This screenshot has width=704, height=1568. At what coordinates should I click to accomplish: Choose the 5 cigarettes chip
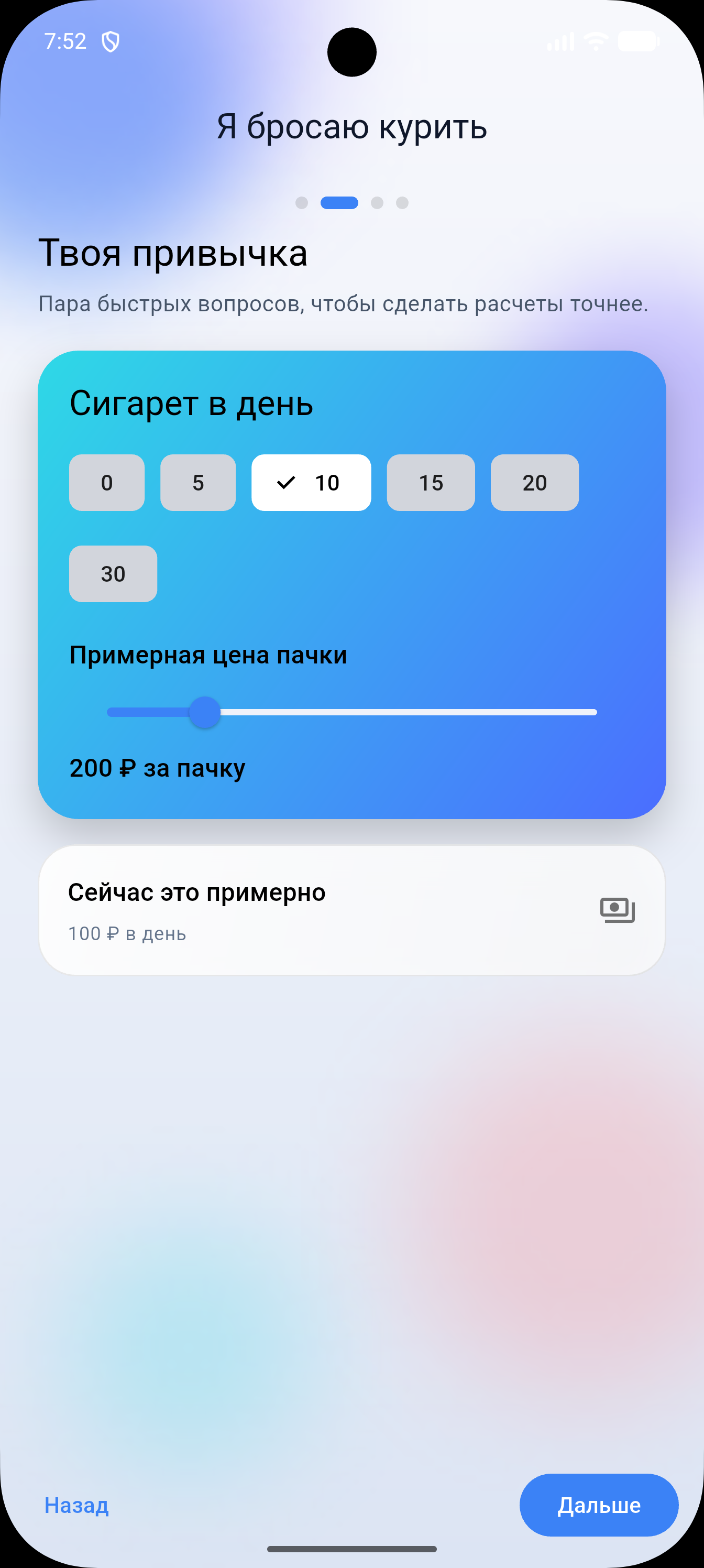(x=198, y=483)
